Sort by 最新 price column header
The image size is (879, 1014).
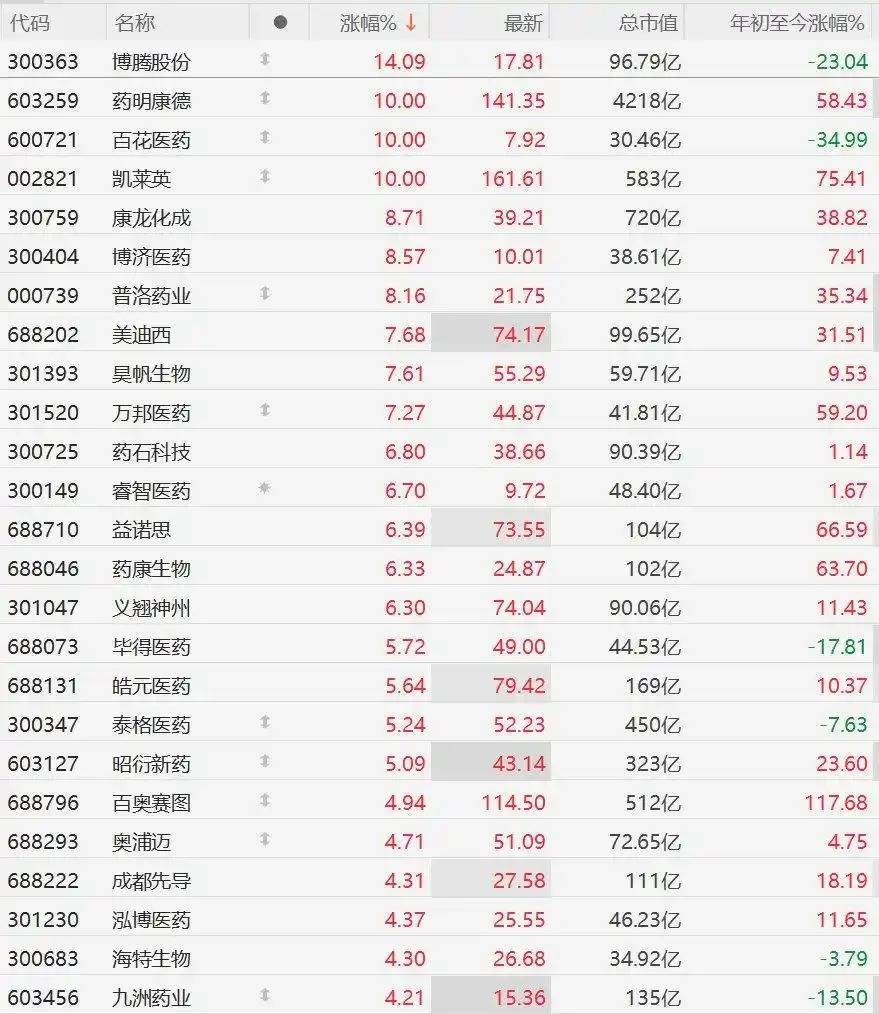click(523, 23)
